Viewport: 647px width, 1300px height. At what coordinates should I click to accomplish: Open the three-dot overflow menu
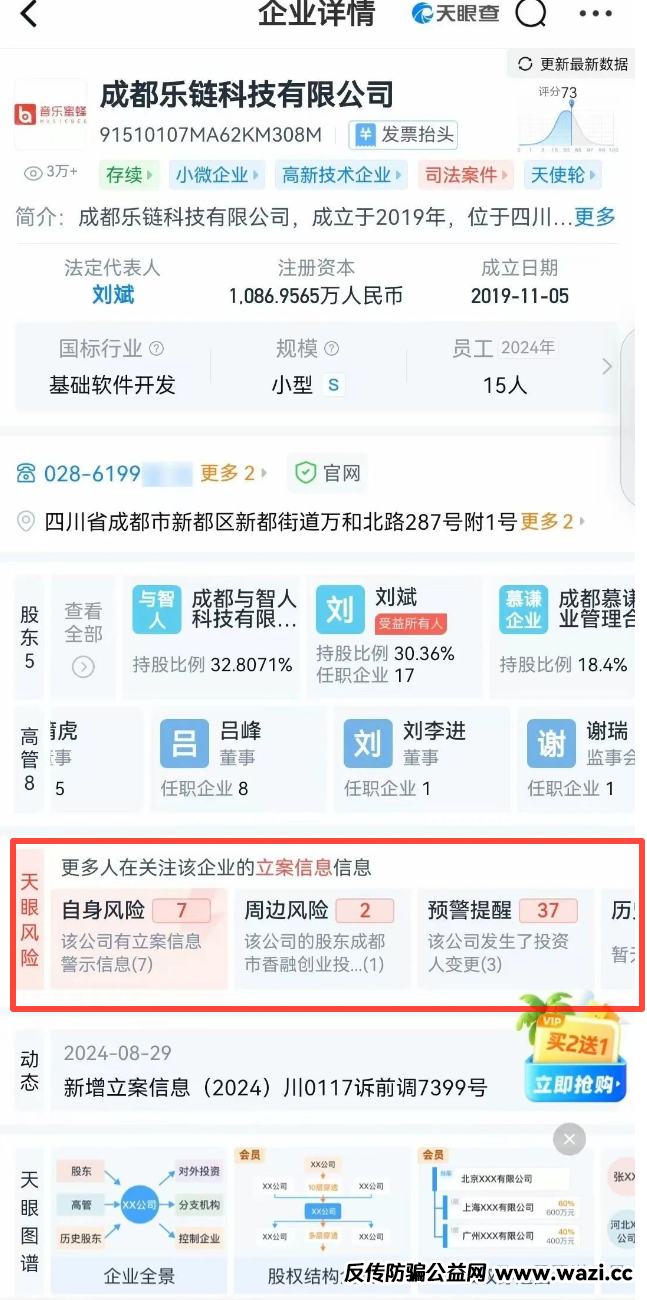click(x=595, y=14)
